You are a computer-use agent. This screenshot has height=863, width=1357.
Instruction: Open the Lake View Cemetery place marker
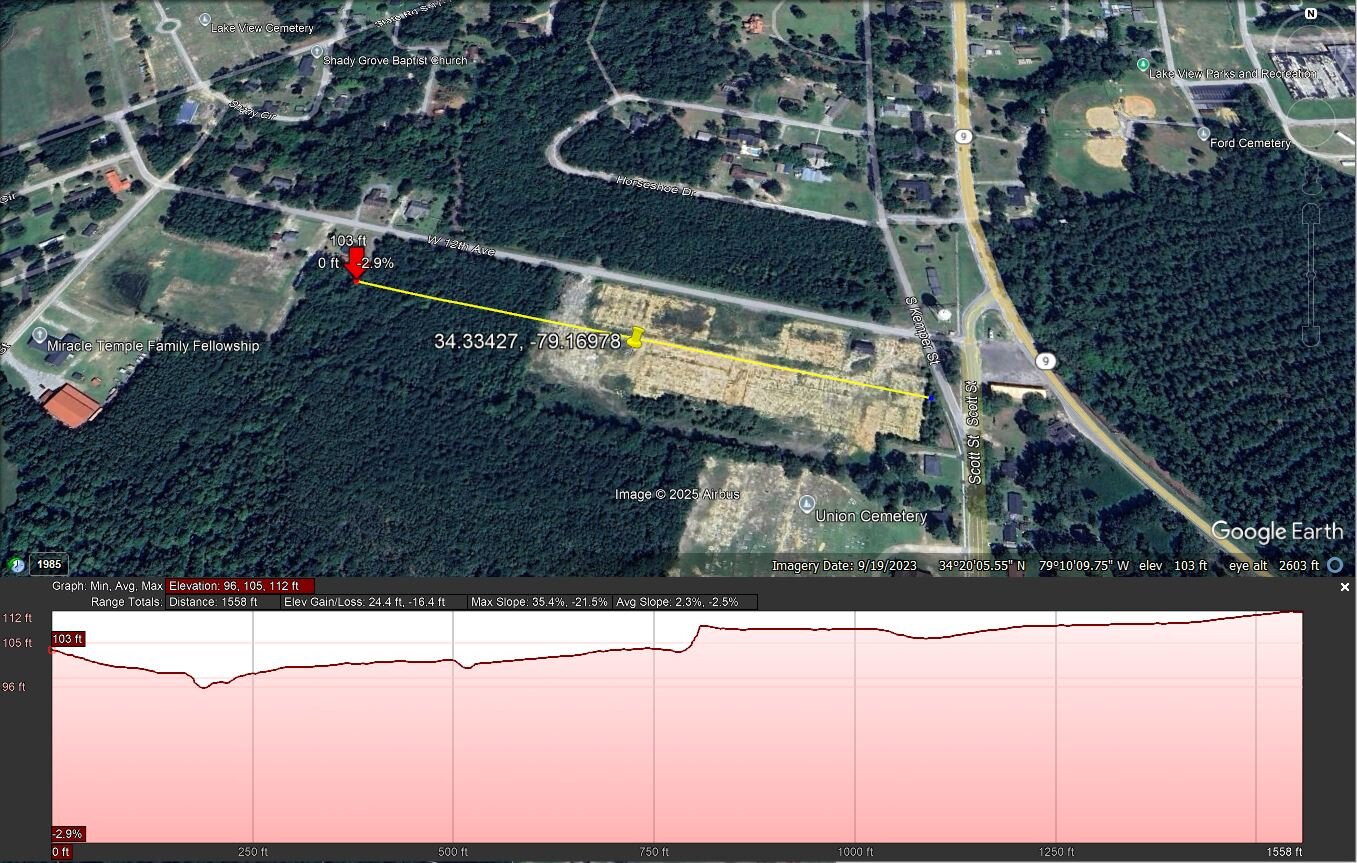click(x=205, y=19)
